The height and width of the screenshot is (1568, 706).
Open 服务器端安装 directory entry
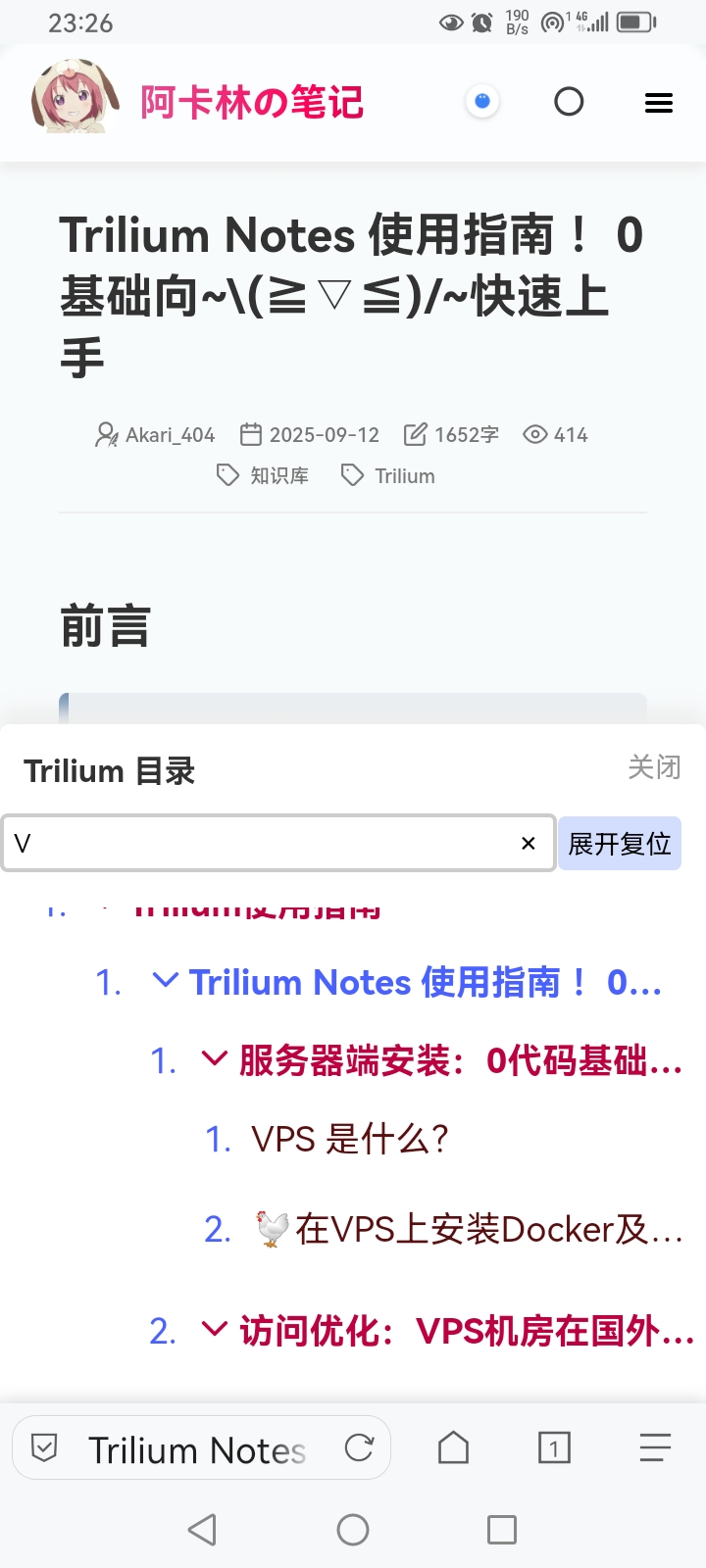point(459,1060)
